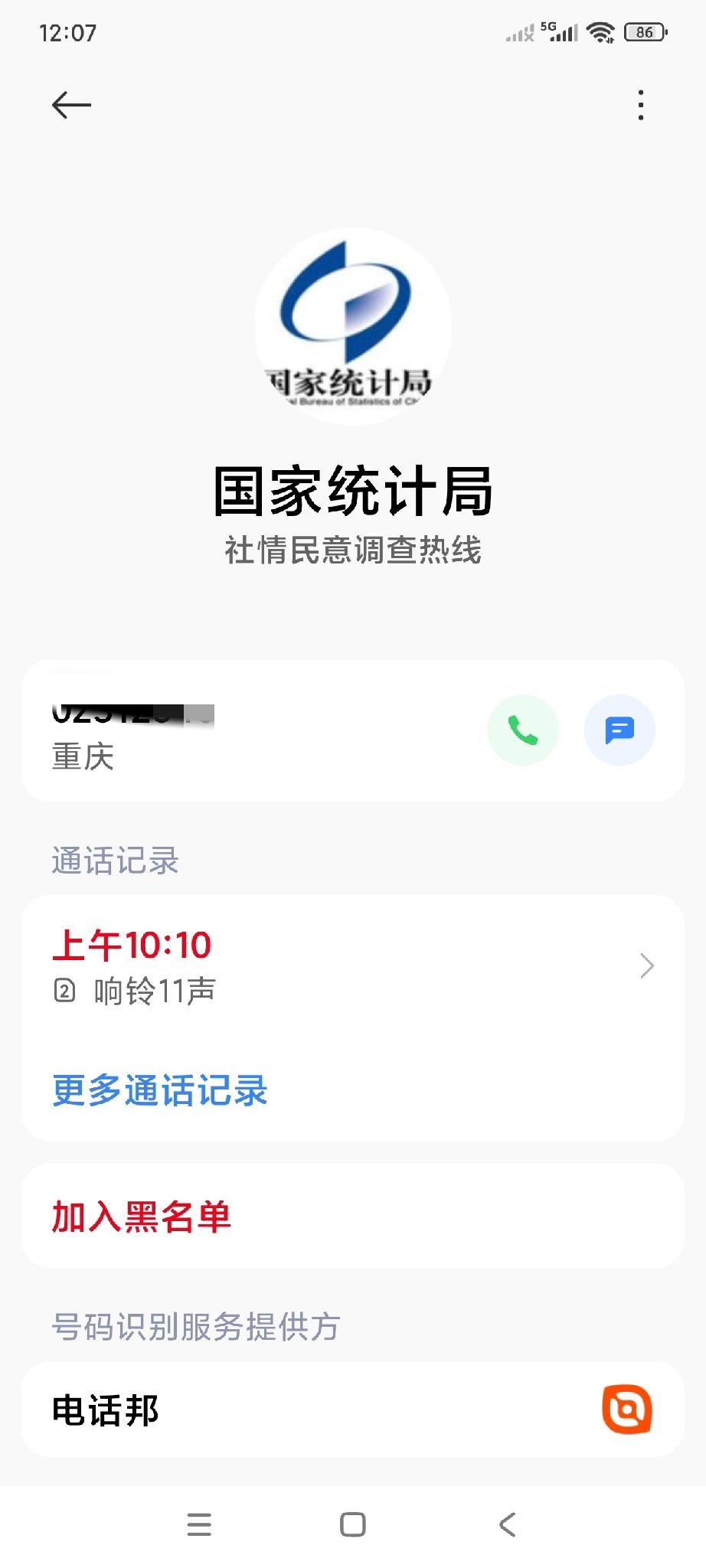Tap 加入黑名单 to block the number
This screenshot has width=706, height=1568.
pyautogui.click(x=142, y=1216)
